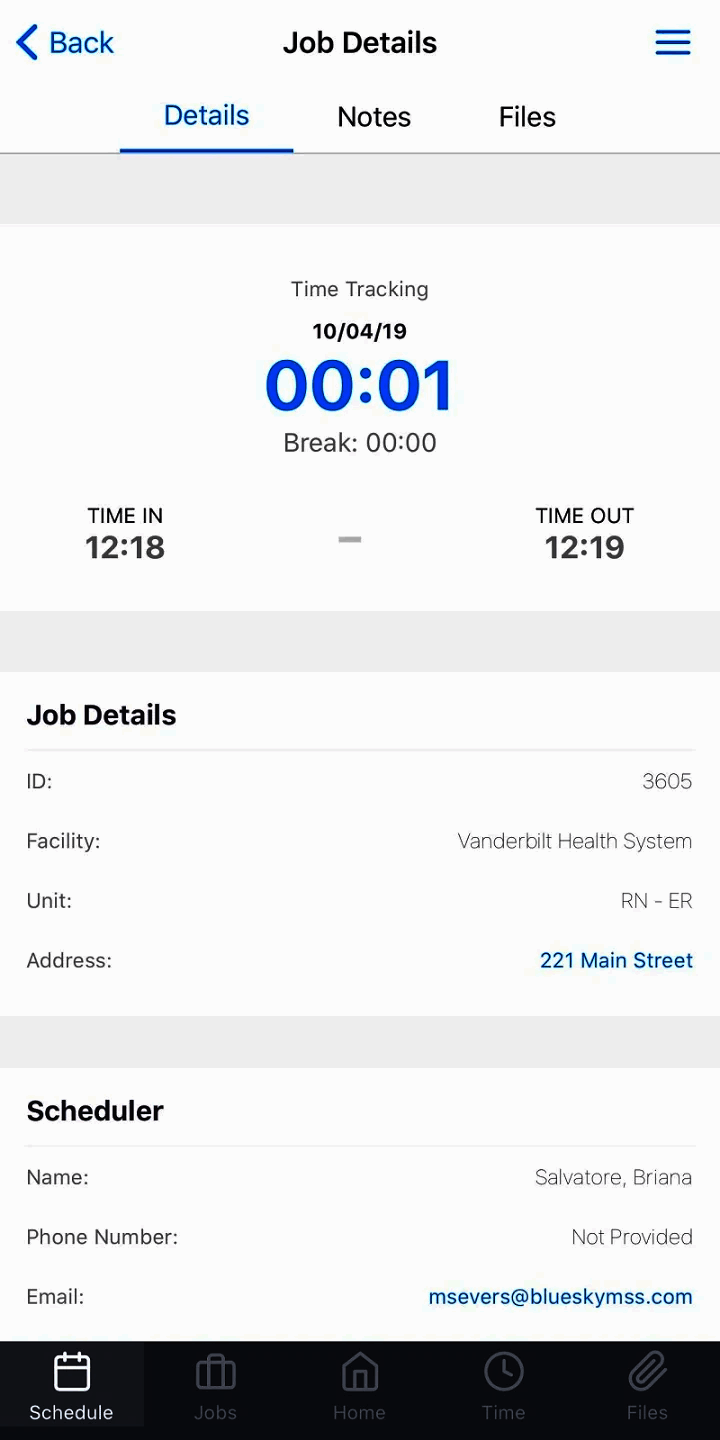The width and height of the screenshot is (720, 1440).
Task: Email msevers@blueskymss.com
Action: coord(560,1297)
